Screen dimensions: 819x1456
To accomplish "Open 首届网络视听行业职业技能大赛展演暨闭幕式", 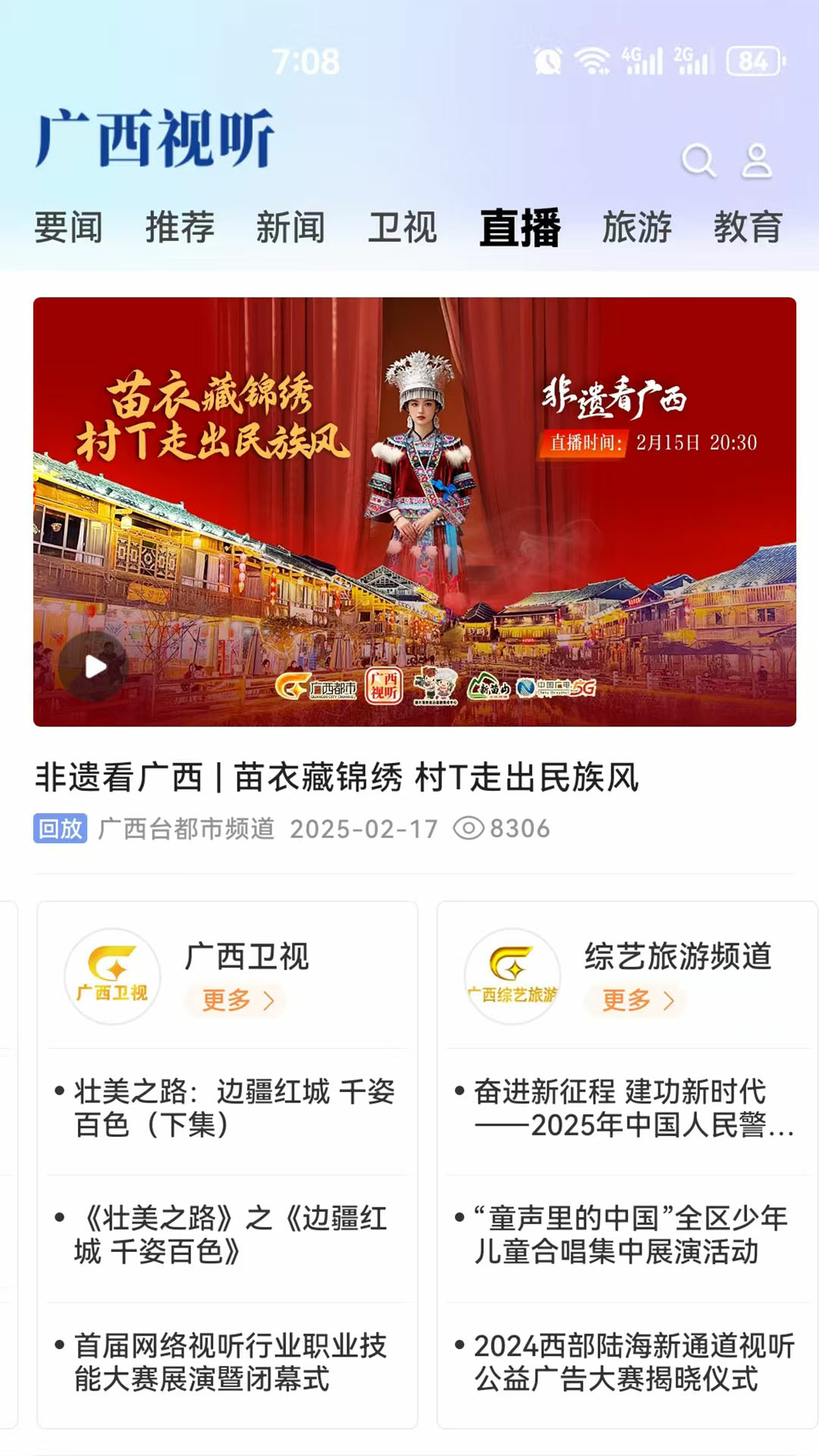I will [x=231, y=1362].
